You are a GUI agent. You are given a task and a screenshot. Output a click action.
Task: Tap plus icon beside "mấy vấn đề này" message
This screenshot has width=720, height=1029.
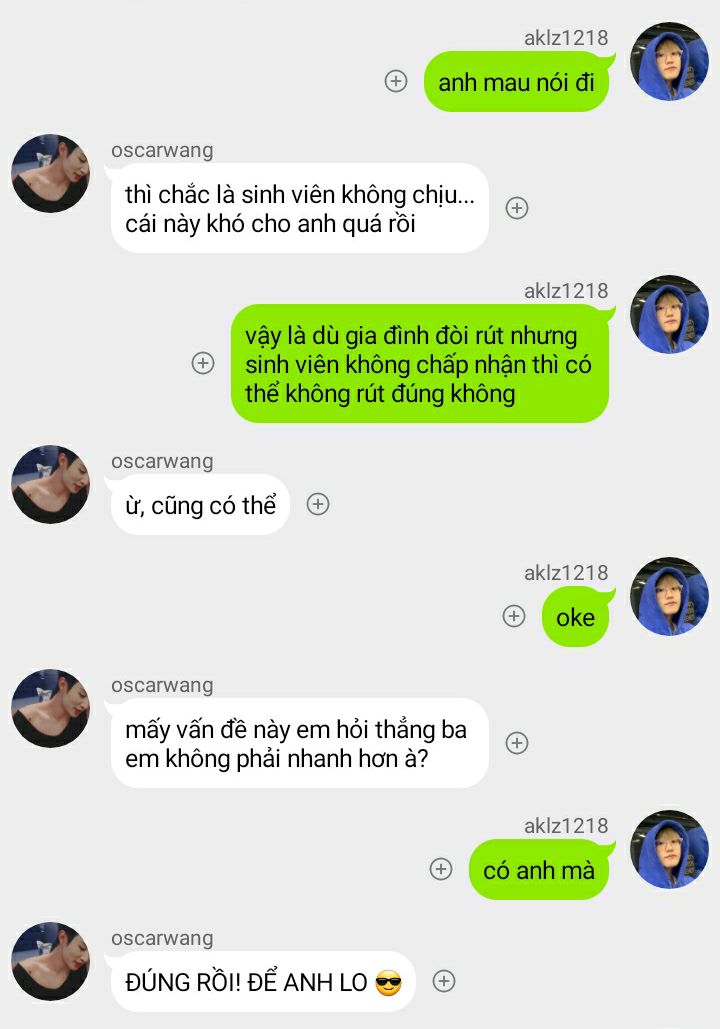pos(516,743)
